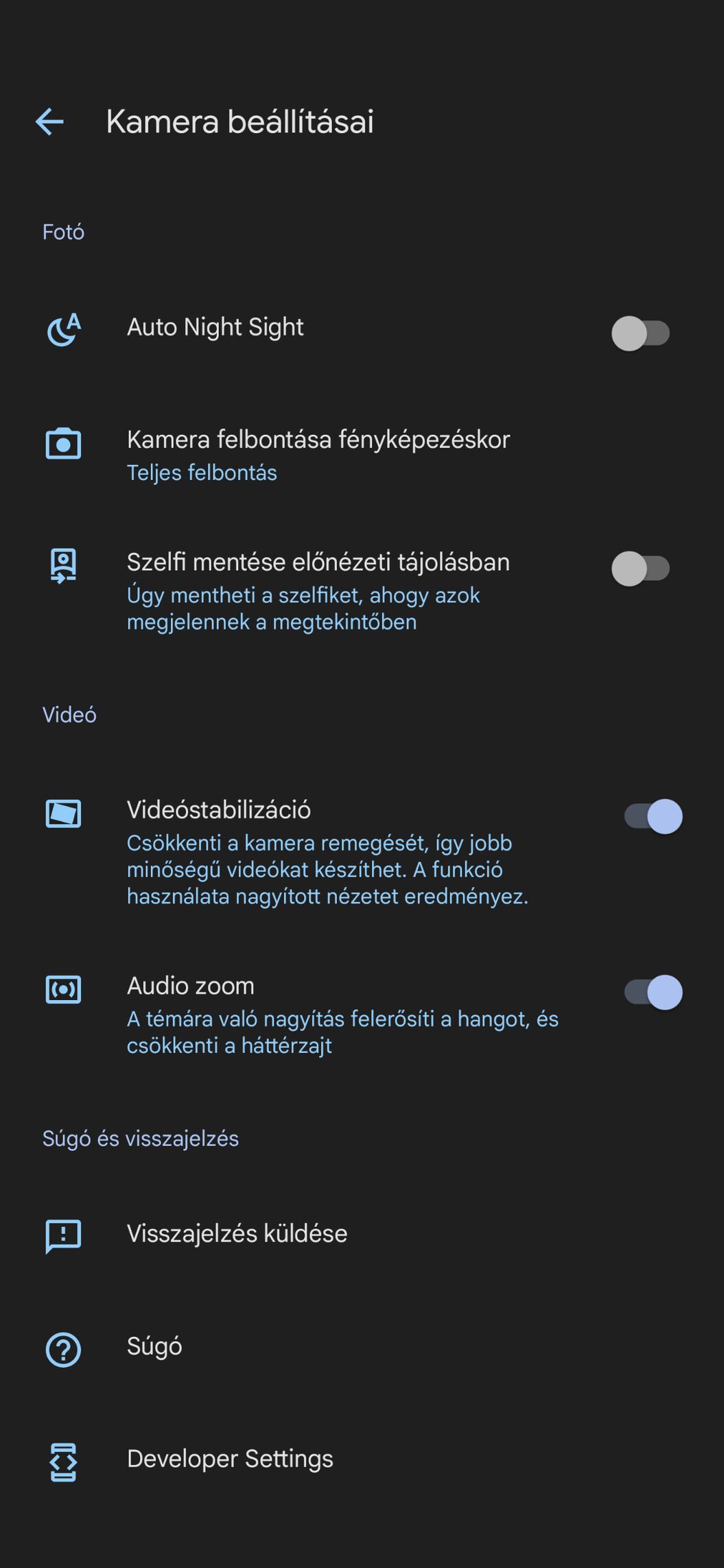Viewport: 724px width, 1568px height.
Task: Turn on Szelfi mentése előnézeti tájolásban
Action: 640,569
